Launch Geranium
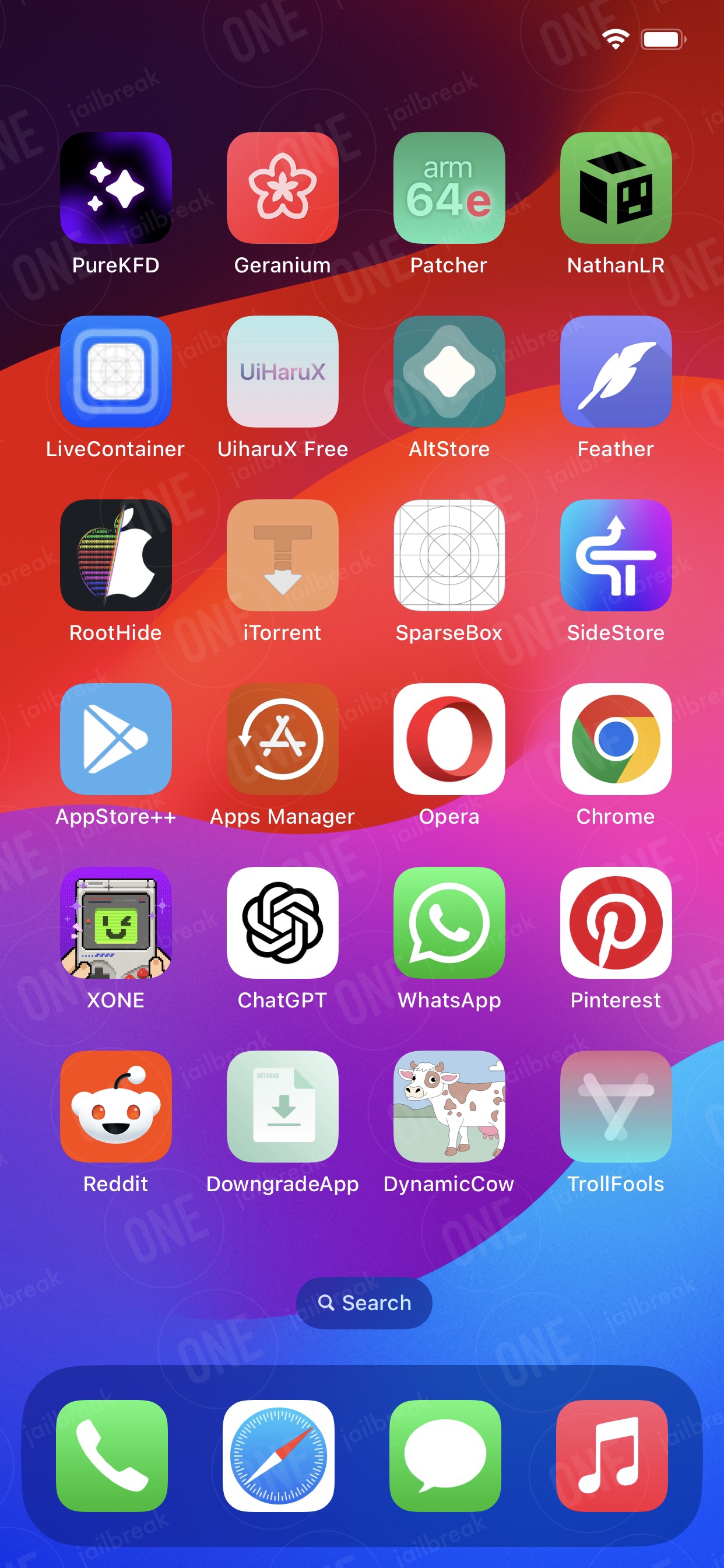 282,187
